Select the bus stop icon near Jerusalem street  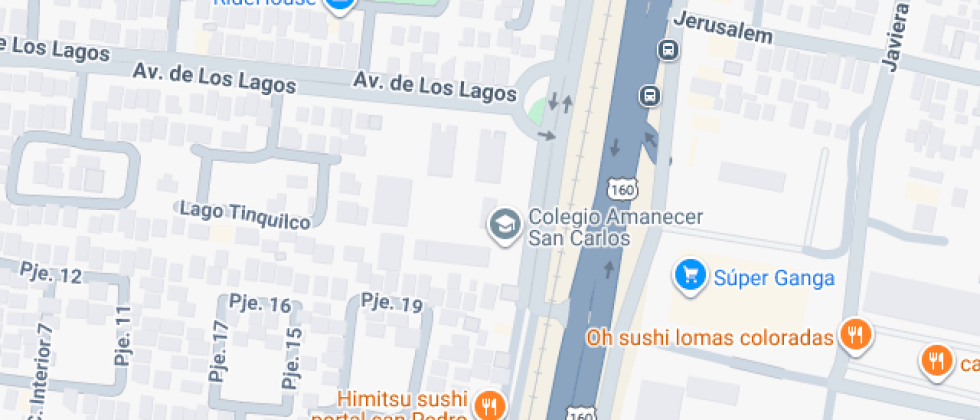pyautogui.click(x=667, y=49)
